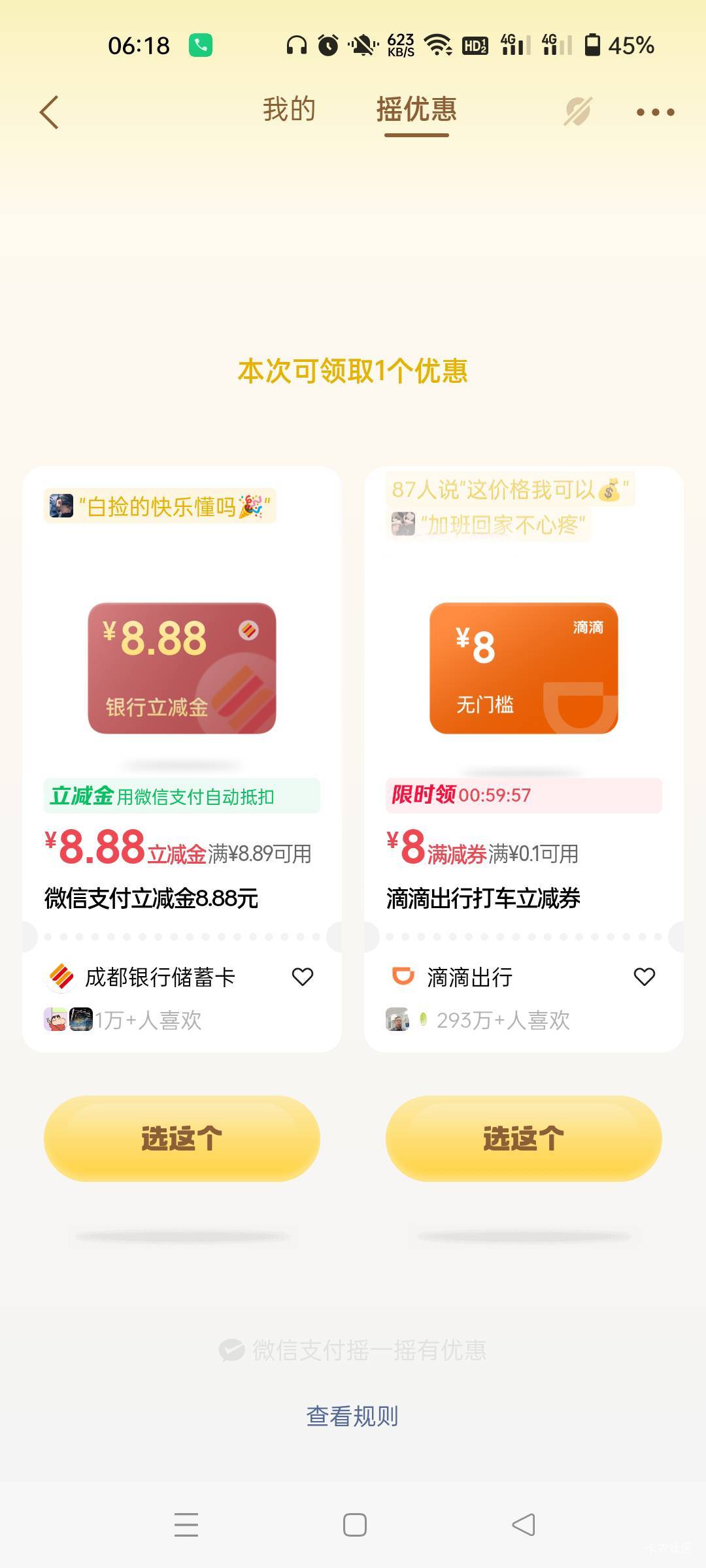
Task: Select the 摇优惠 tab
Action: click(416, 109)
